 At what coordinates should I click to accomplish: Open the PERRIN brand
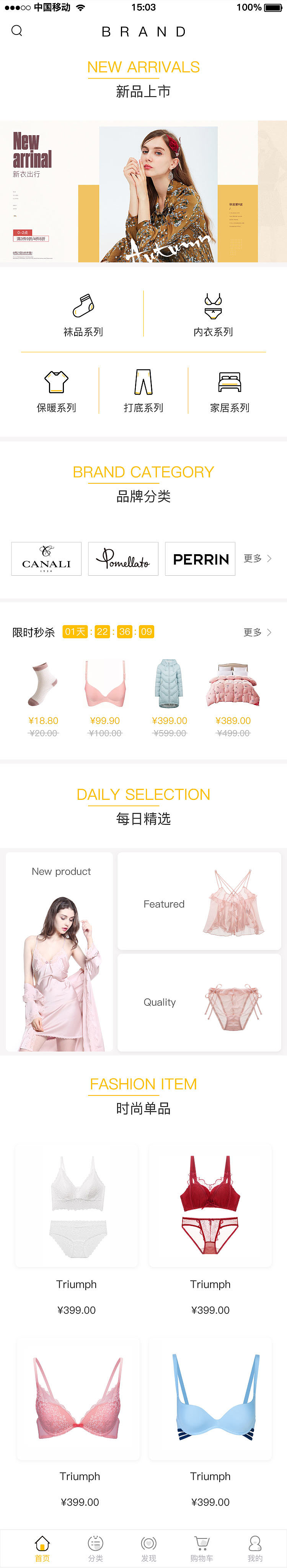(200, 558)
